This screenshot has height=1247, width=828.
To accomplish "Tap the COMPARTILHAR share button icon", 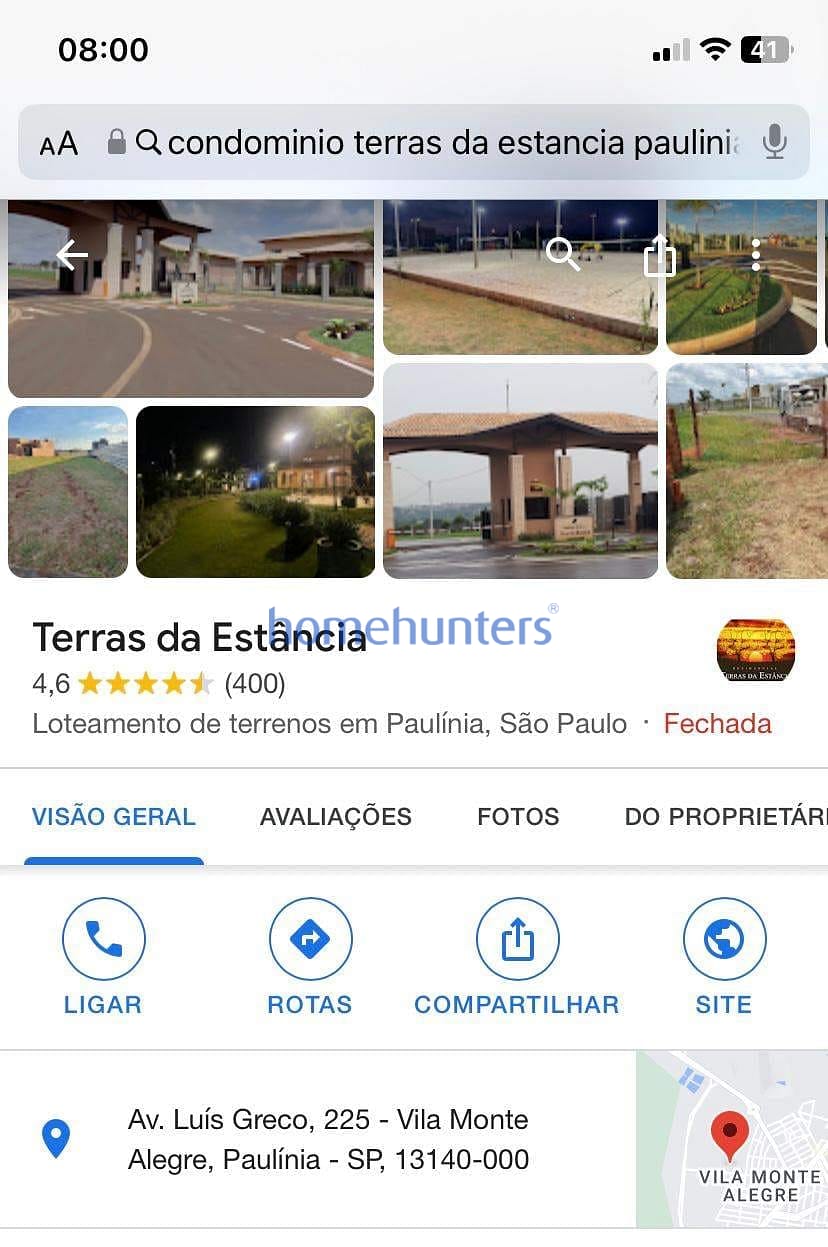I will point(517,939).
